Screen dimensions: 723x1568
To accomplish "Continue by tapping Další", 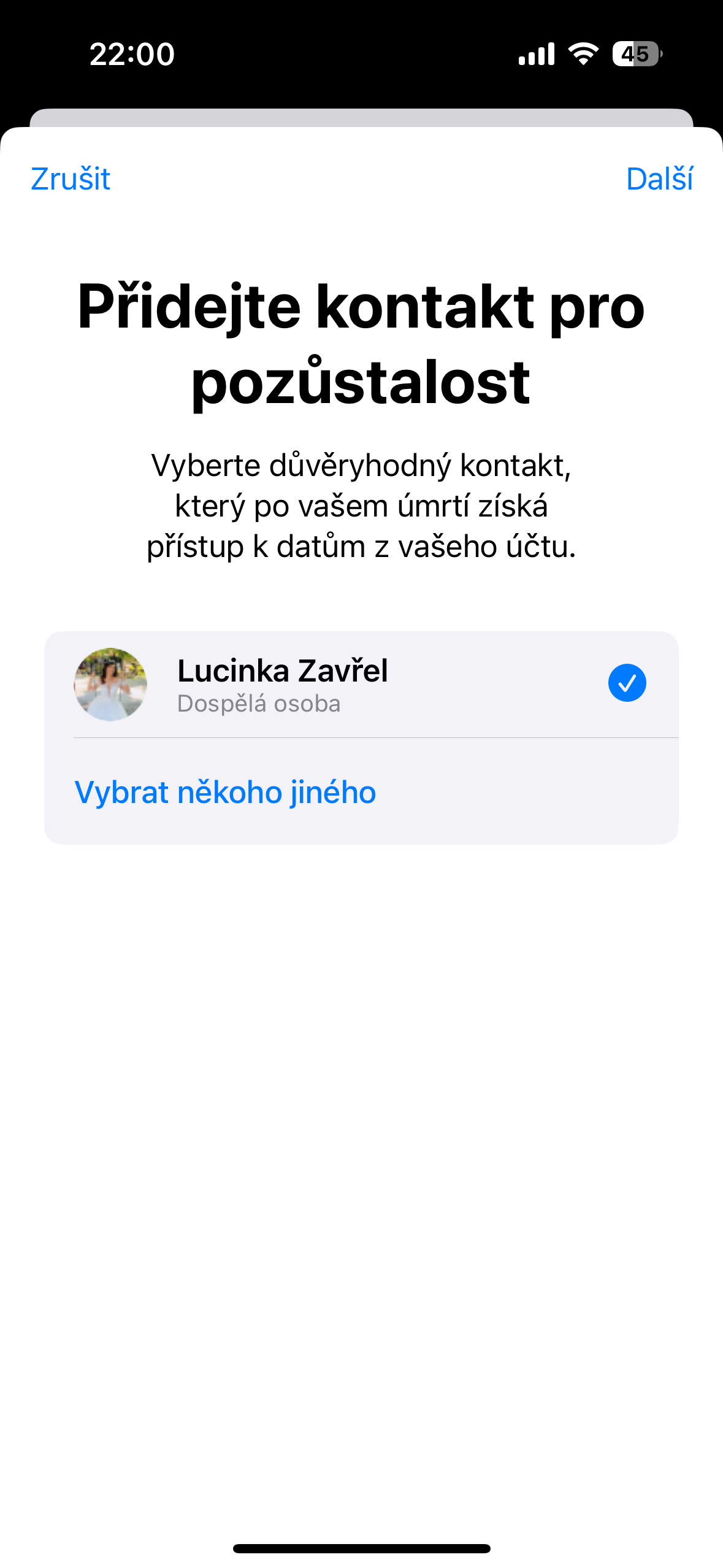I will click(x=659, y=179).
